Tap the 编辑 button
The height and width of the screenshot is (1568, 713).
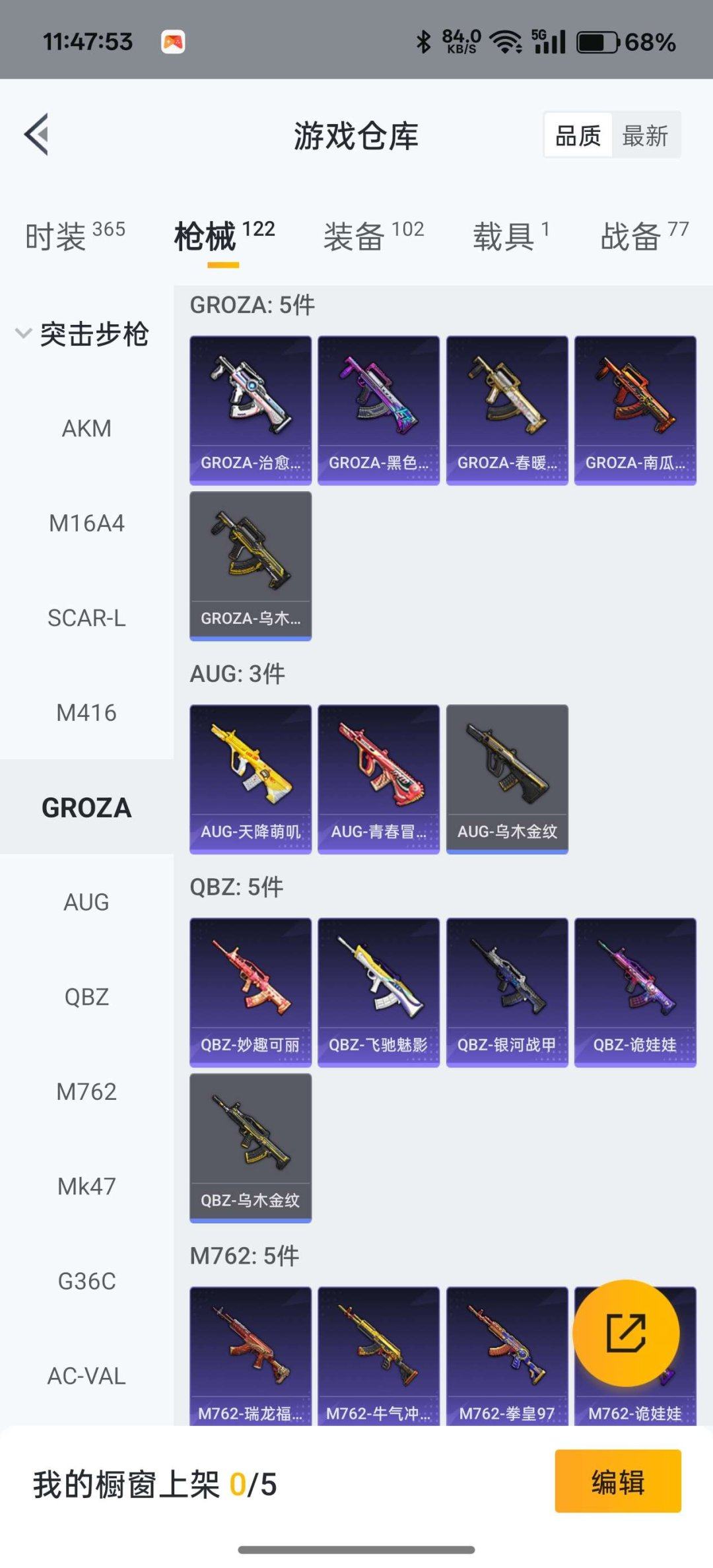click(617, 1481)
